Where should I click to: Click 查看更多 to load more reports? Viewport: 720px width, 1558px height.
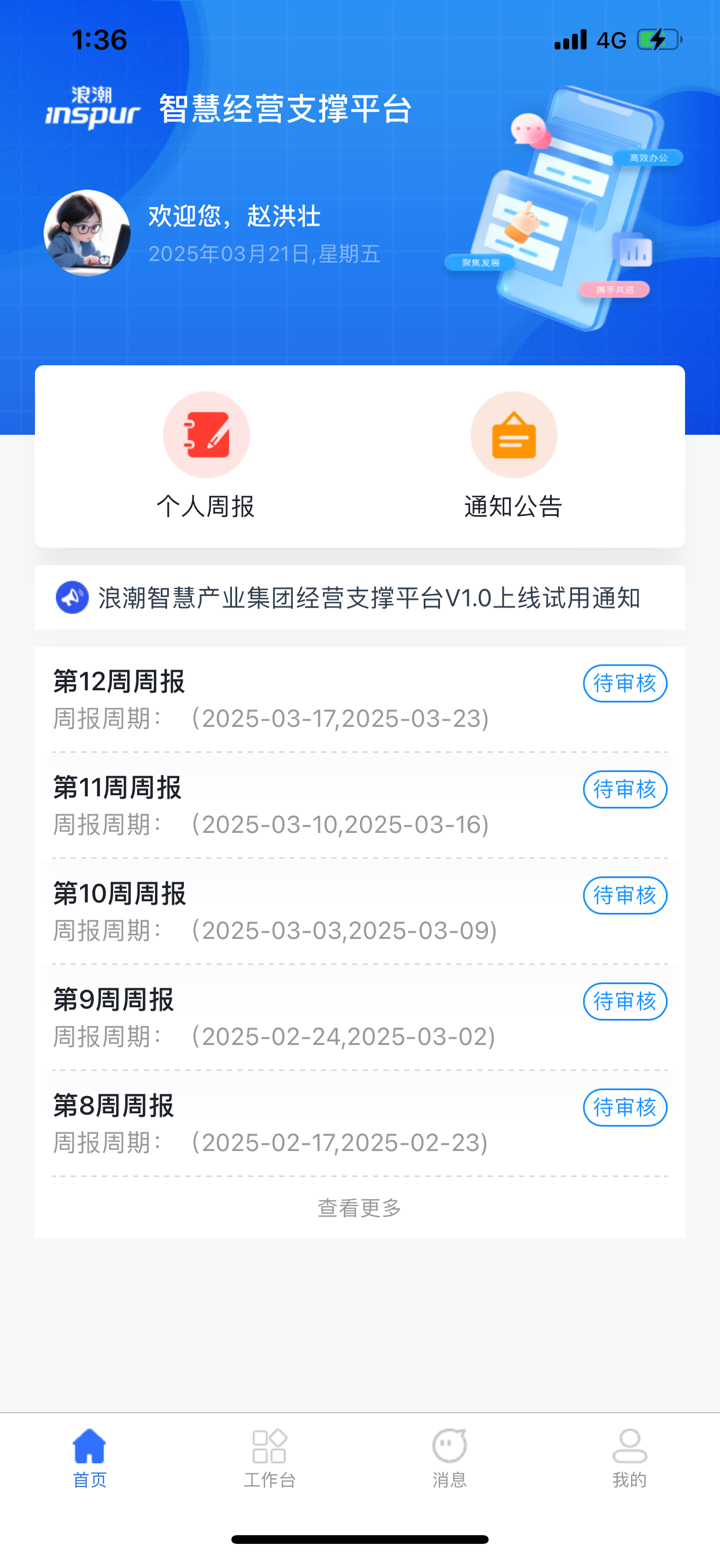click(358, 1207)
